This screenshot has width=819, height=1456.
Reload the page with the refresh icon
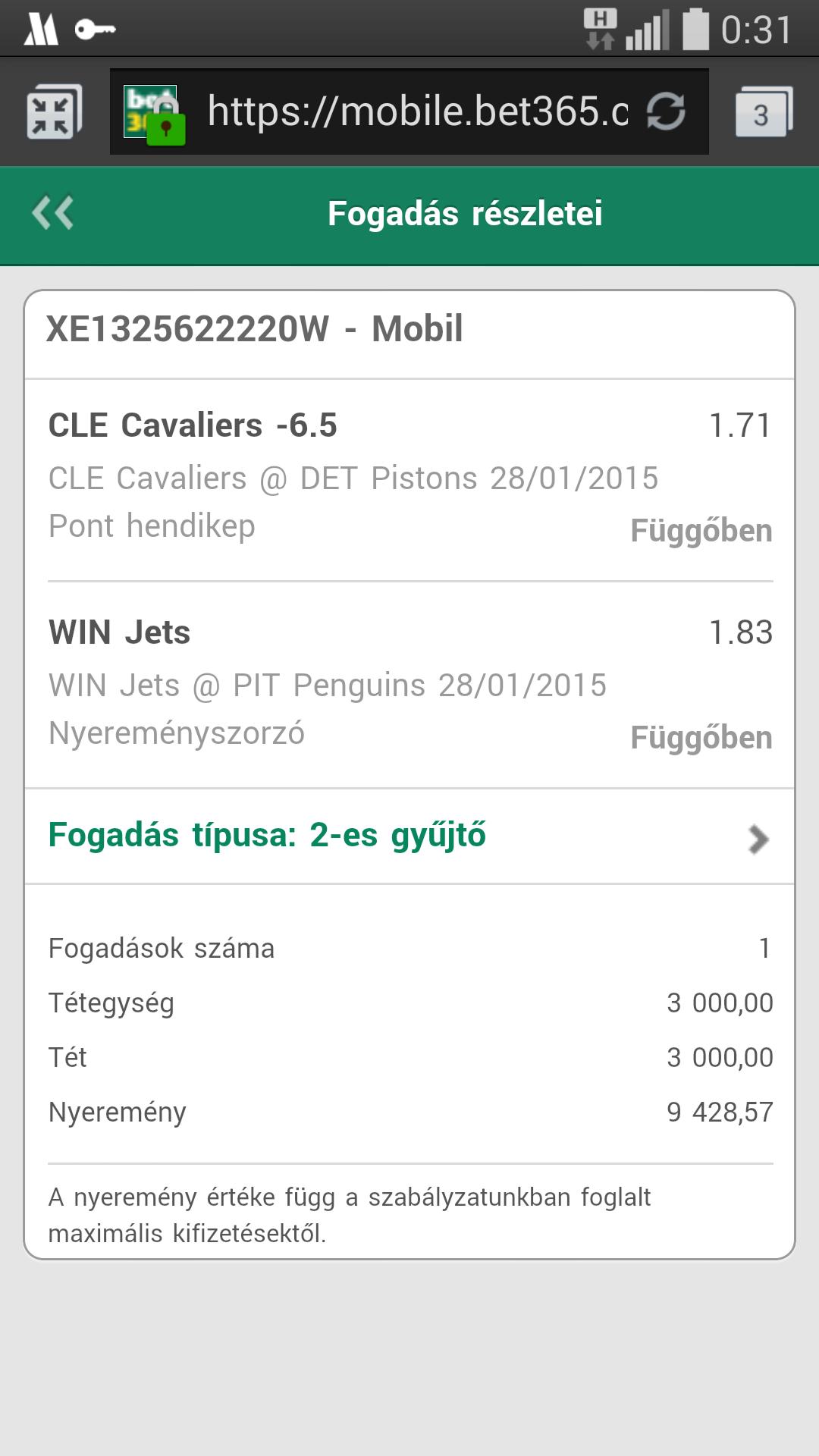click(666, 112)
